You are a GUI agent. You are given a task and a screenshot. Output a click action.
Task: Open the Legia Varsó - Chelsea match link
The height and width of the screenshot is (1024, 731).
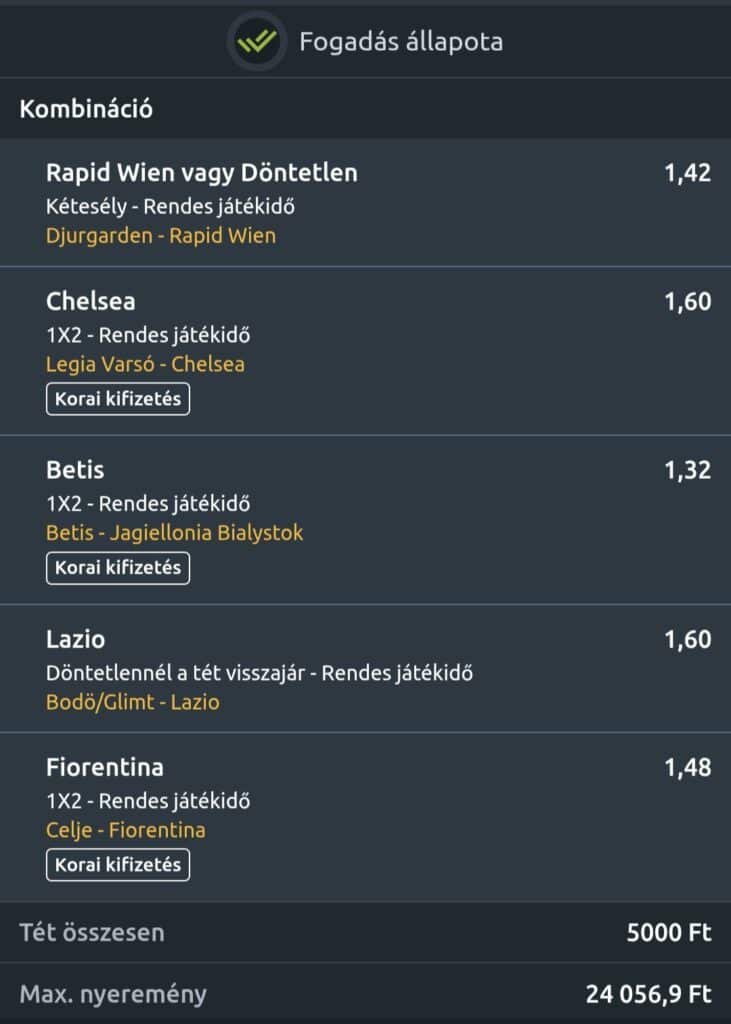(x=145, y=364)
